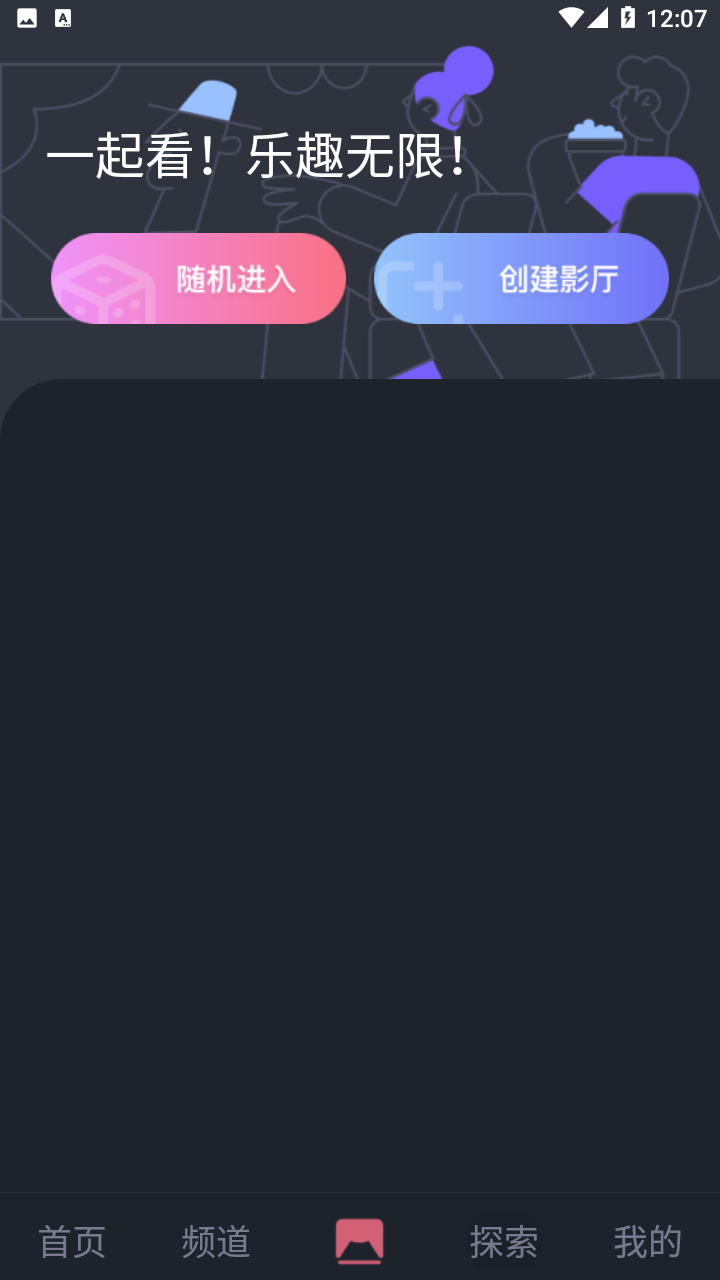Go to the 探索 tab
The image size is (720, 1280).
click(504, 1242)
